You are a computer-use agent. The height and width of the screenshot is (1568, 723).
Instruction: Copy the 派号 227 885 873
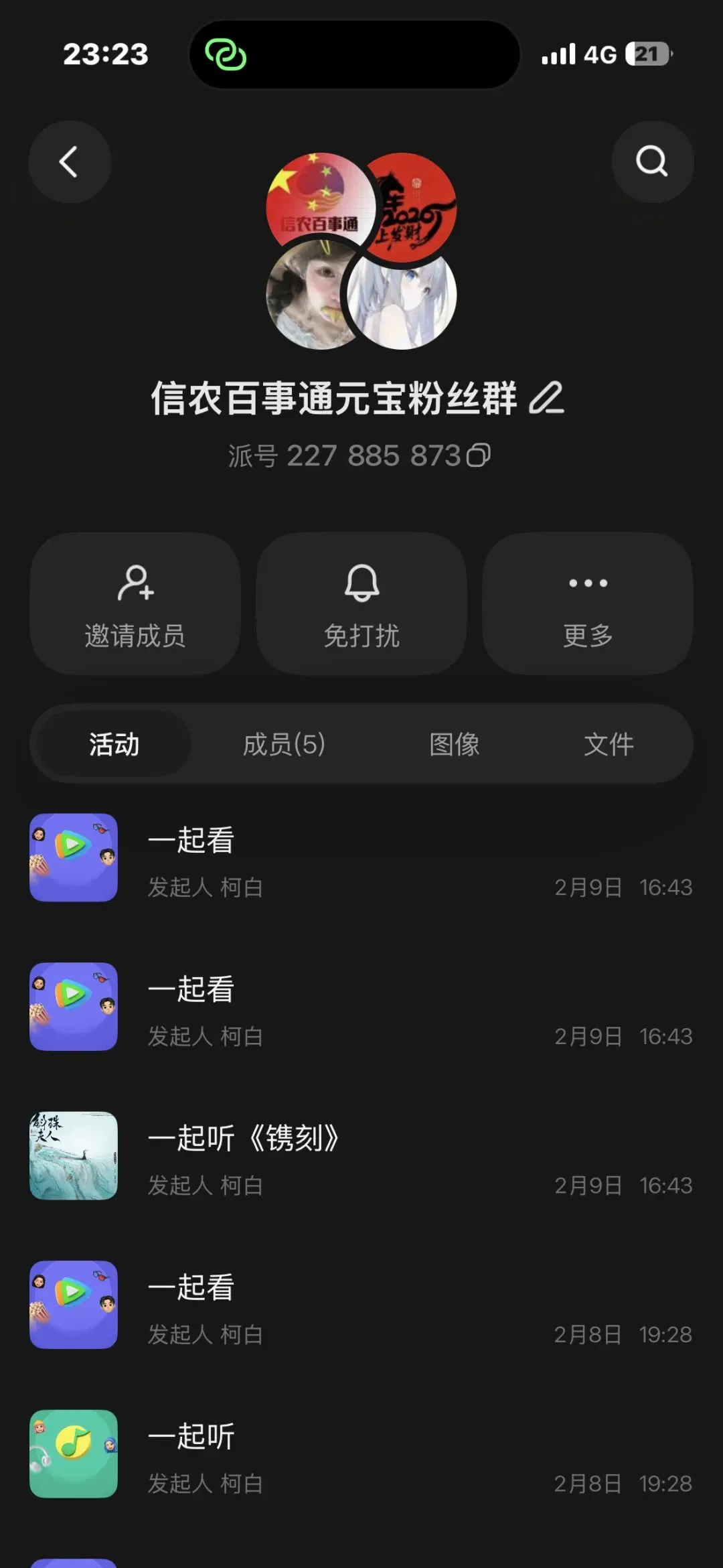[479, 455]
